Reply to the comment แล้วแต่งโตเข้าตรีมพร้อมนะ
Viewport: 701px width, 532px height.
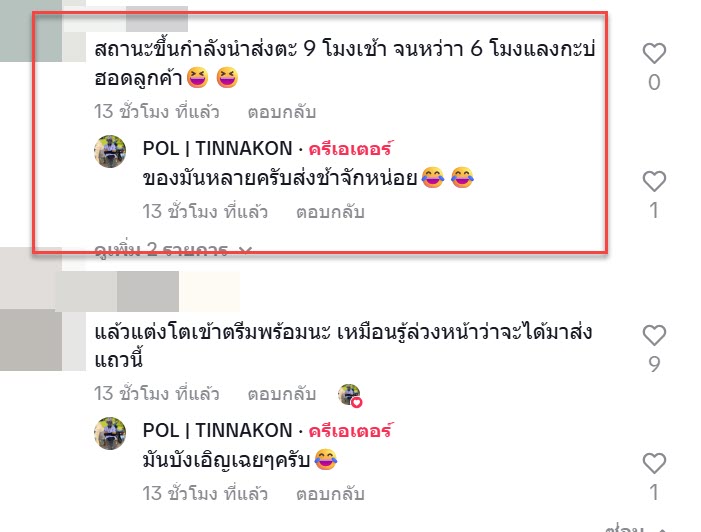[281, 393]
